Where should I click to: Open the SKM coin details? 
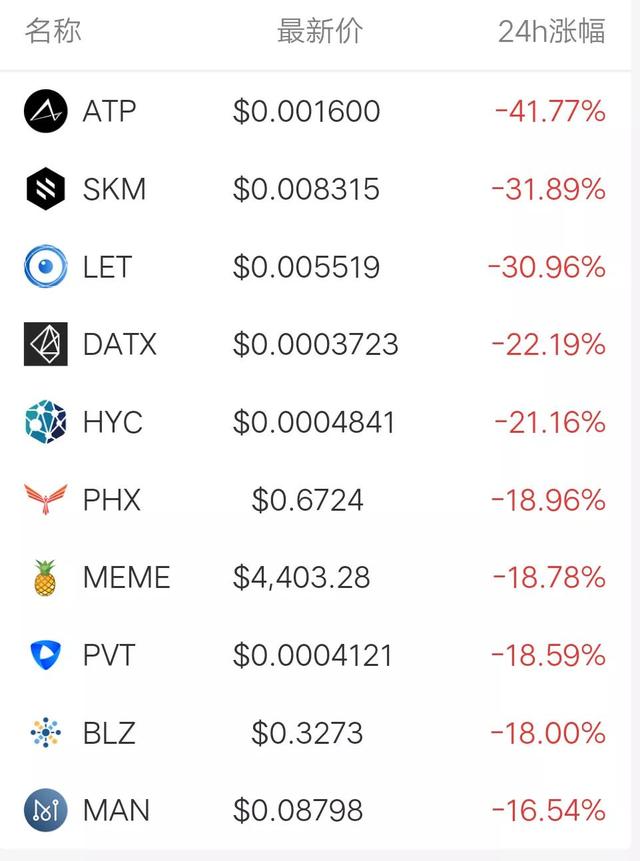pos(114,189)
